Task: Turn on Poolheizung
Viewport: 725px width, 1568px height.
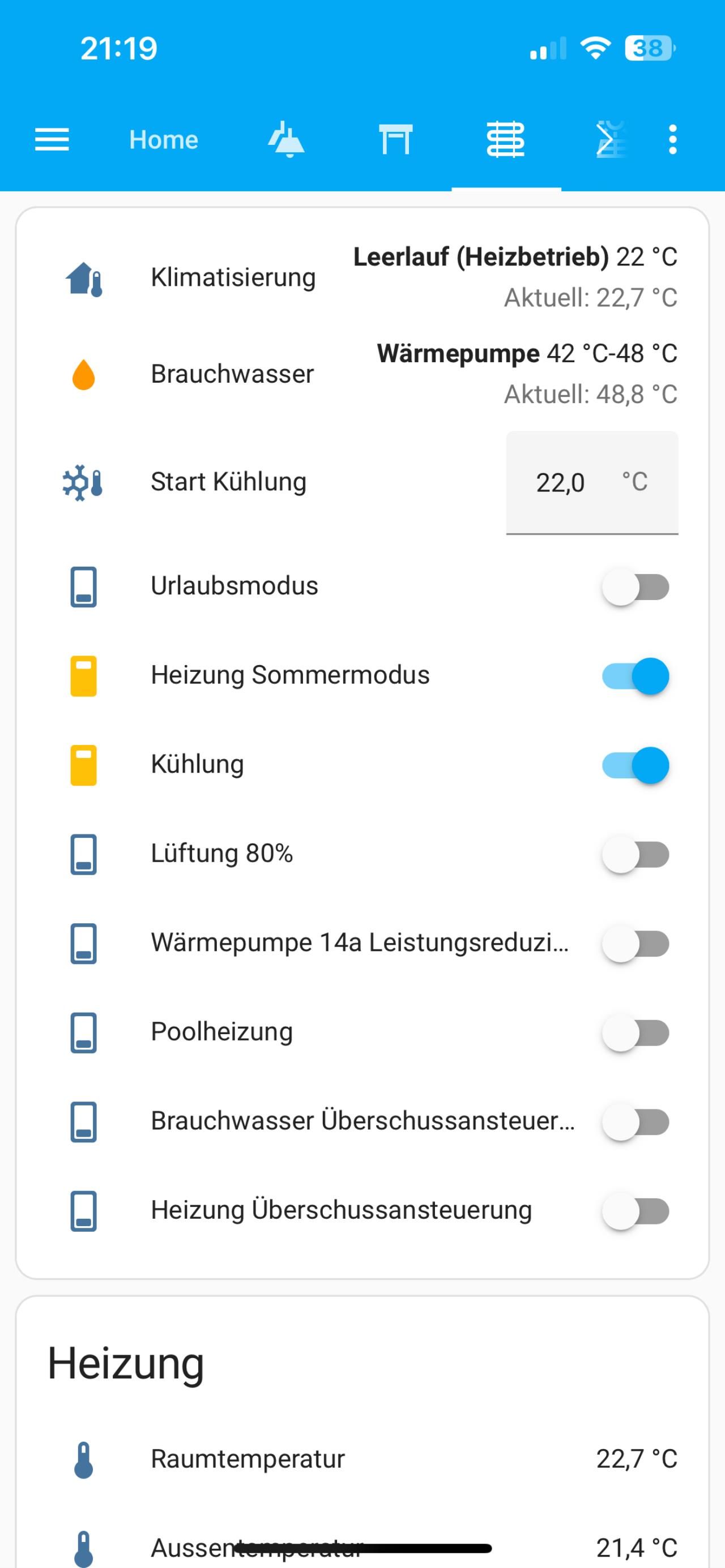Action: click(635, 1033)
